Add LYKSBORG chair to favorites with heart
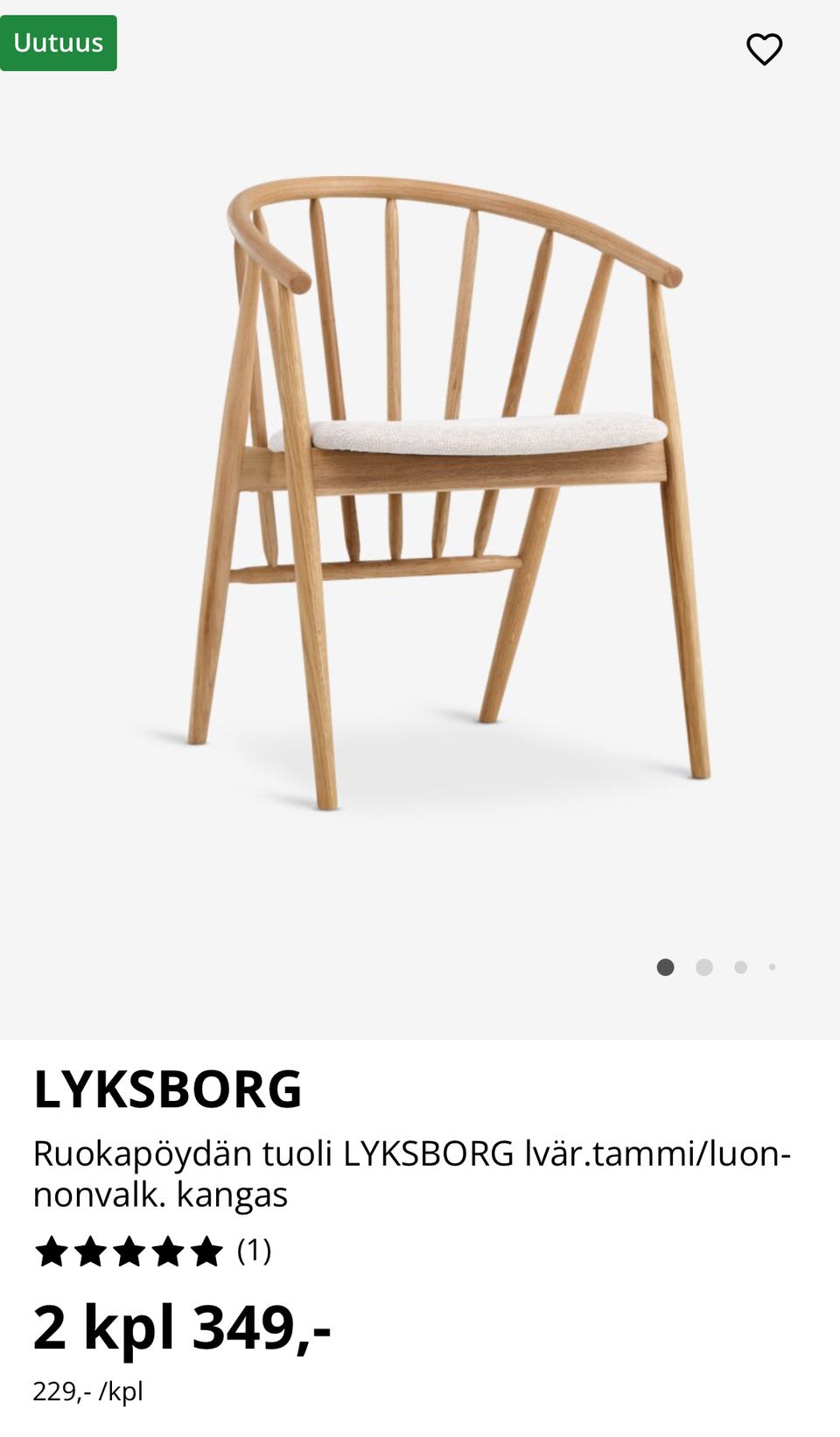The image size is (840, 1437). click(764, 49)
